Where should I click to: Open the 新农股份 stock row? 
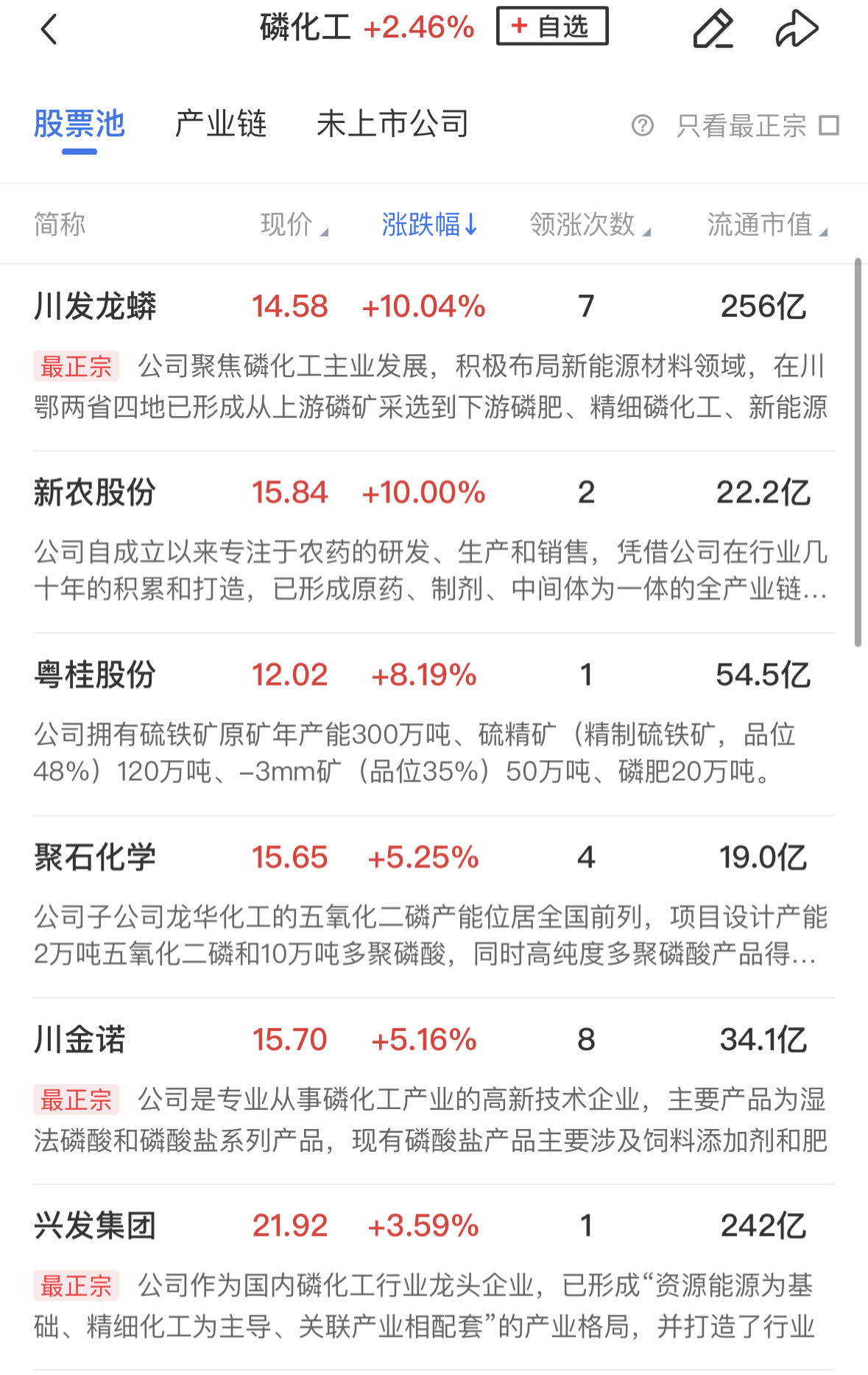95,493
